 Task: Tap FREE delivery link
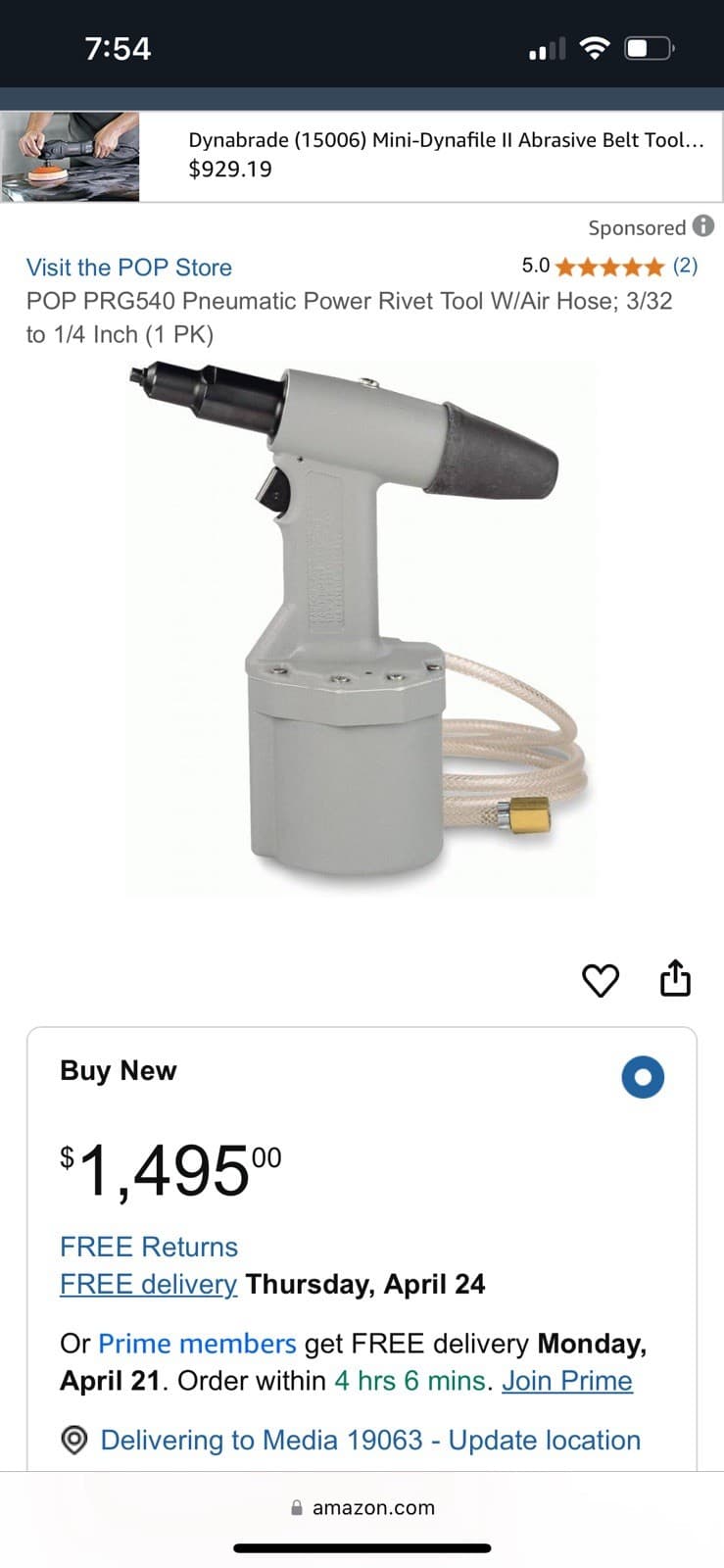(148, 1284)
